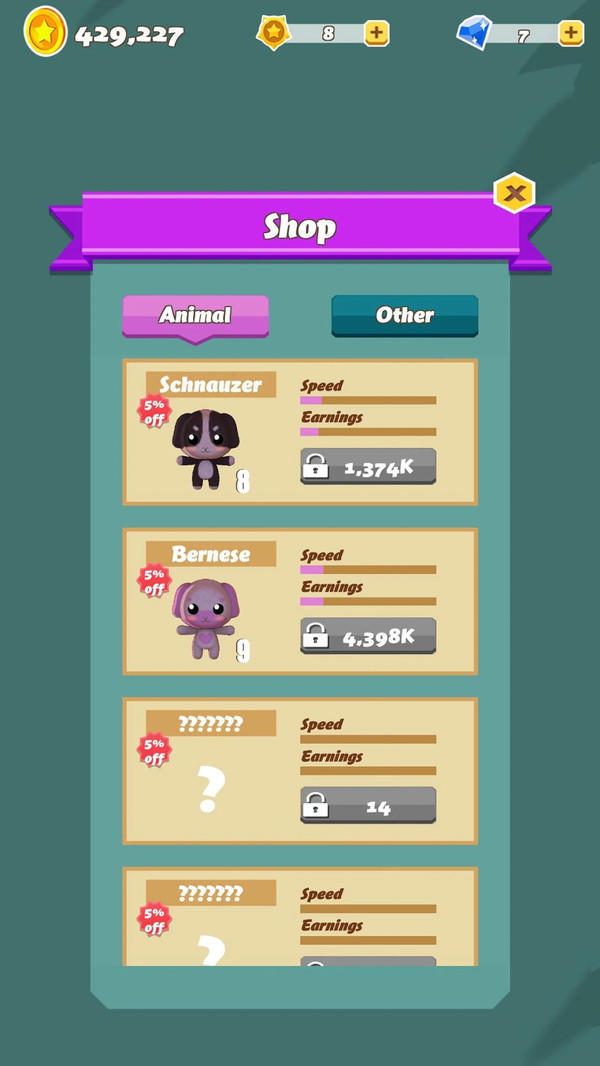Close the Shop dialog

514,193
